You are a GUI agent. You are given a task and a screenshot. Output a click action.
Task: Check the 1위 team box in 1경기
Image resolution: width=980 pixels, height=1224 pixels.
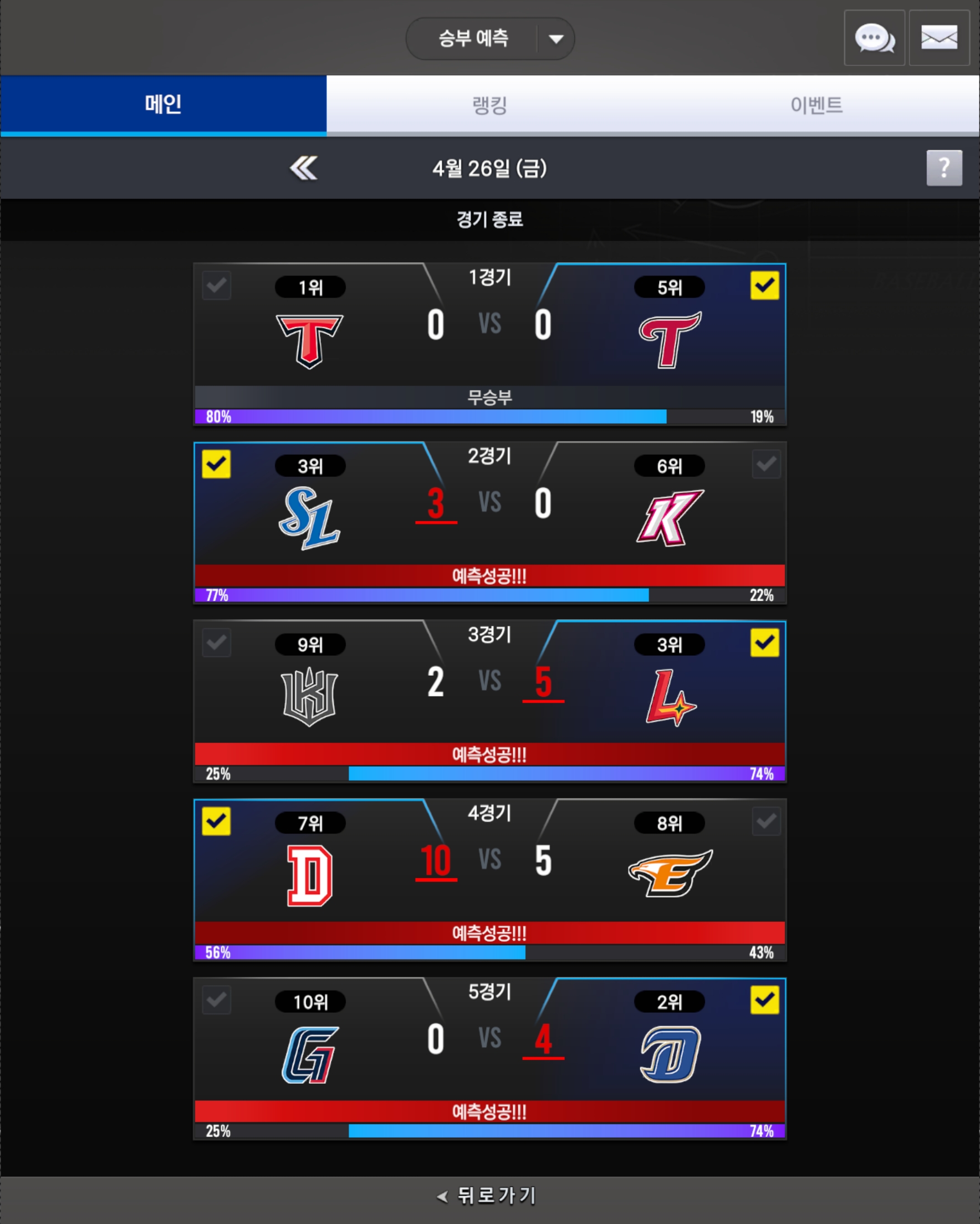(x=216, y=285)
